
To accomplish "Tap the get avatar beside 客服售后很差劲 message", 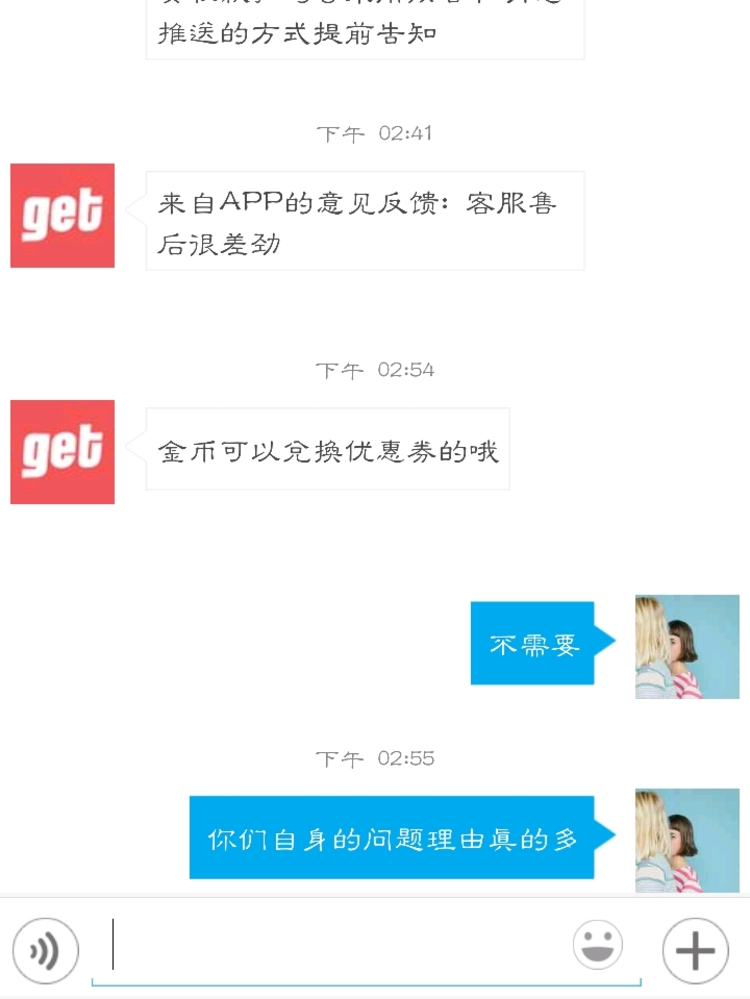I will pyautogui.click(x=62, y=216).
